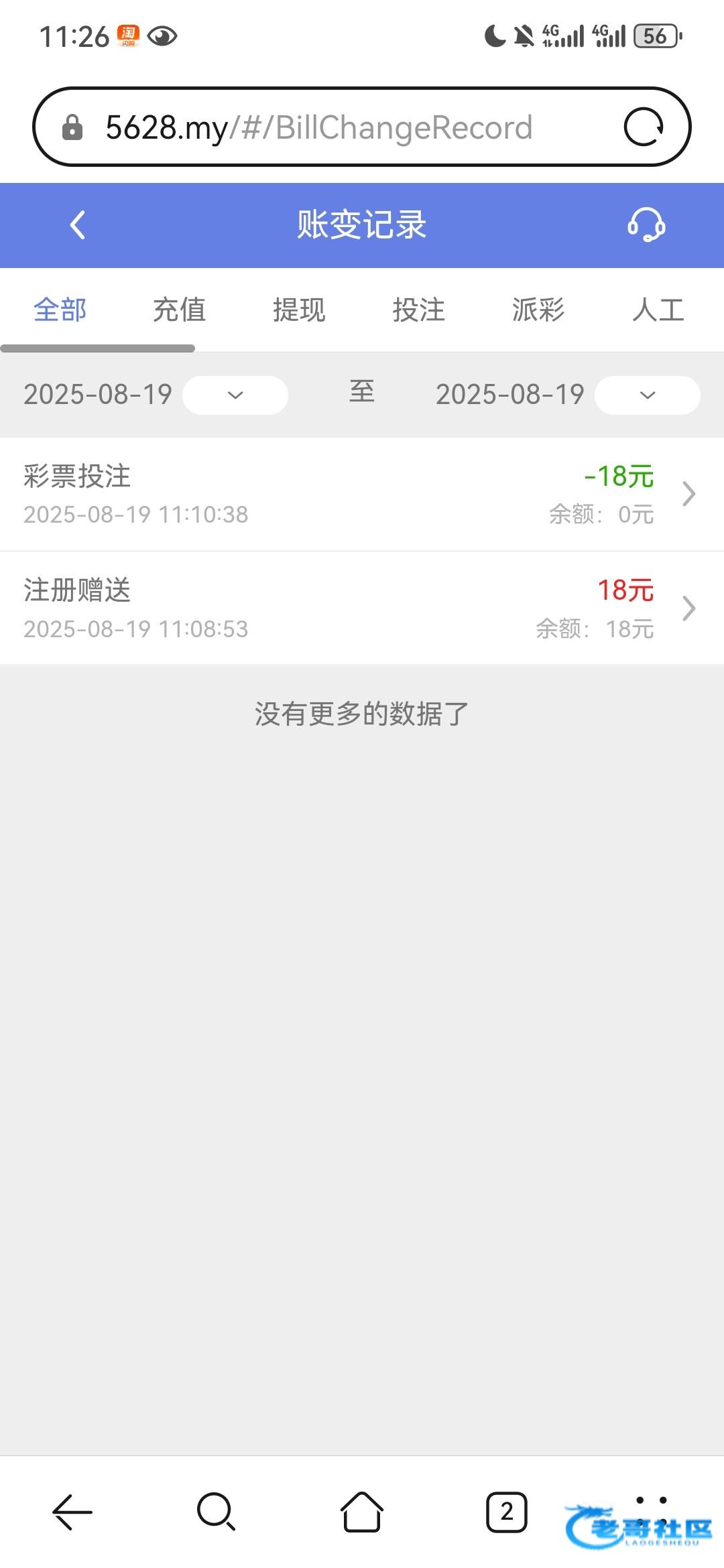Expand the end date dropdown
Viewport: 724px width, 1568px height.
tap(647, 395)
